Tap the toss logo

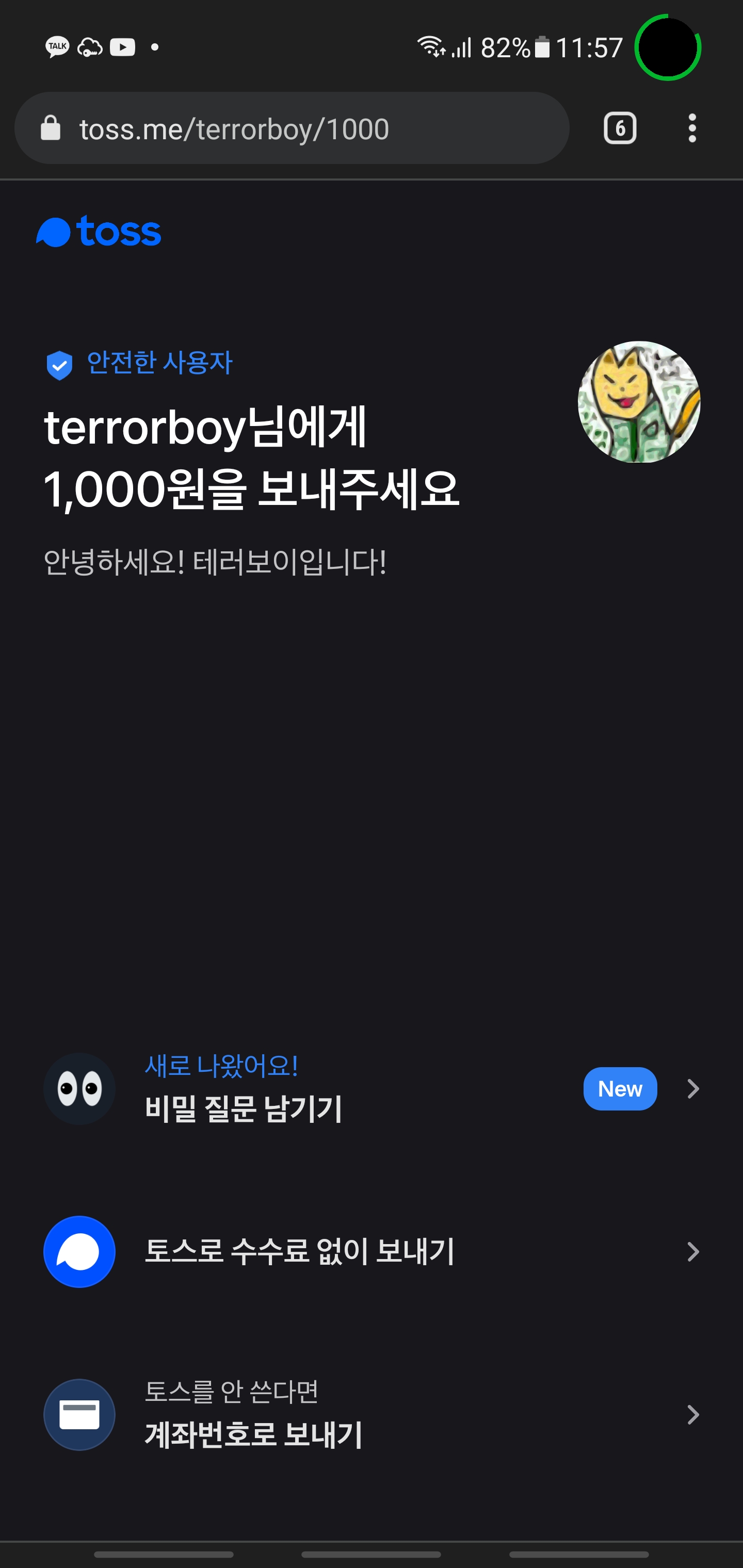point(99,232)
